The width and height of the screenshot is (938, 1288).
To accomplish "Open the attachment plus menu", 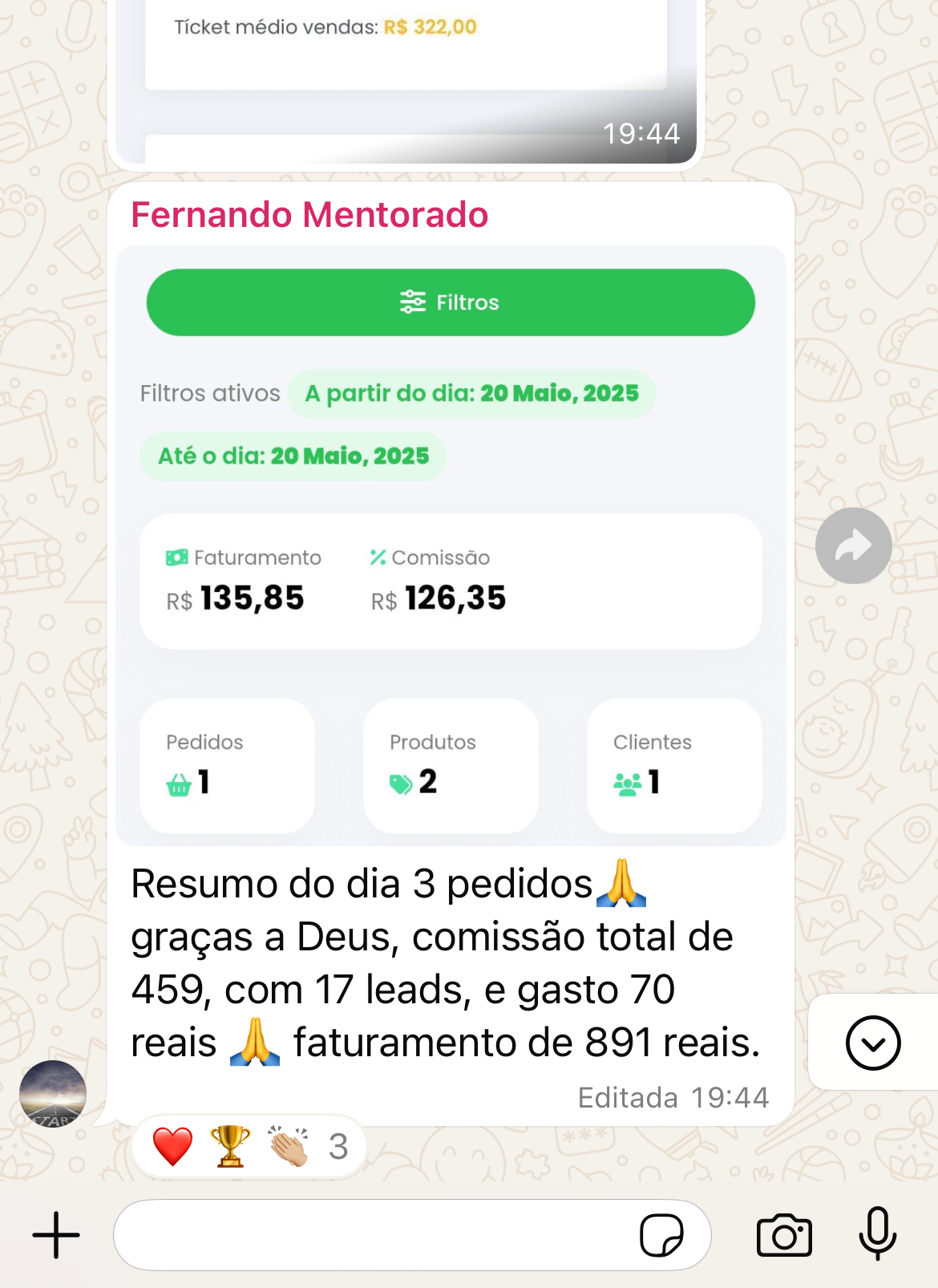I will coord(56,1235).
